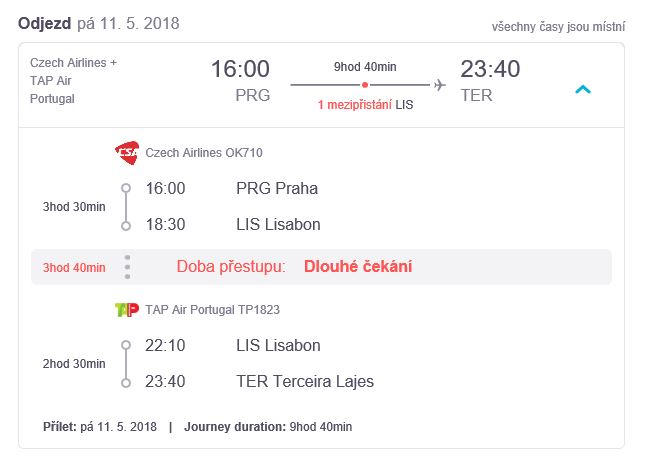The height and width of the screenshot is (462, 647).
Task: Collapse the flight details chevron
Action: (584, 89)
